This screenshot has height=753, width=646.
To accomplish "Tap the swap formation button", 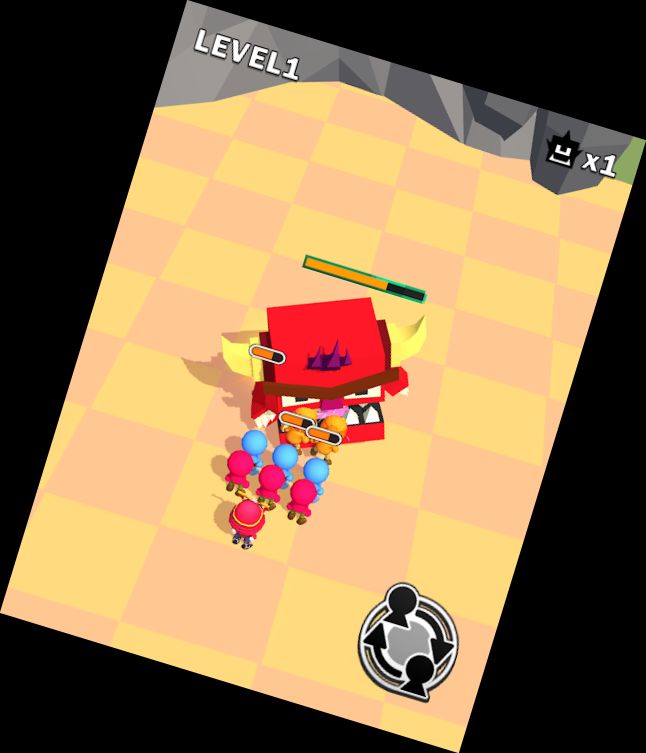I will point(408,641).
